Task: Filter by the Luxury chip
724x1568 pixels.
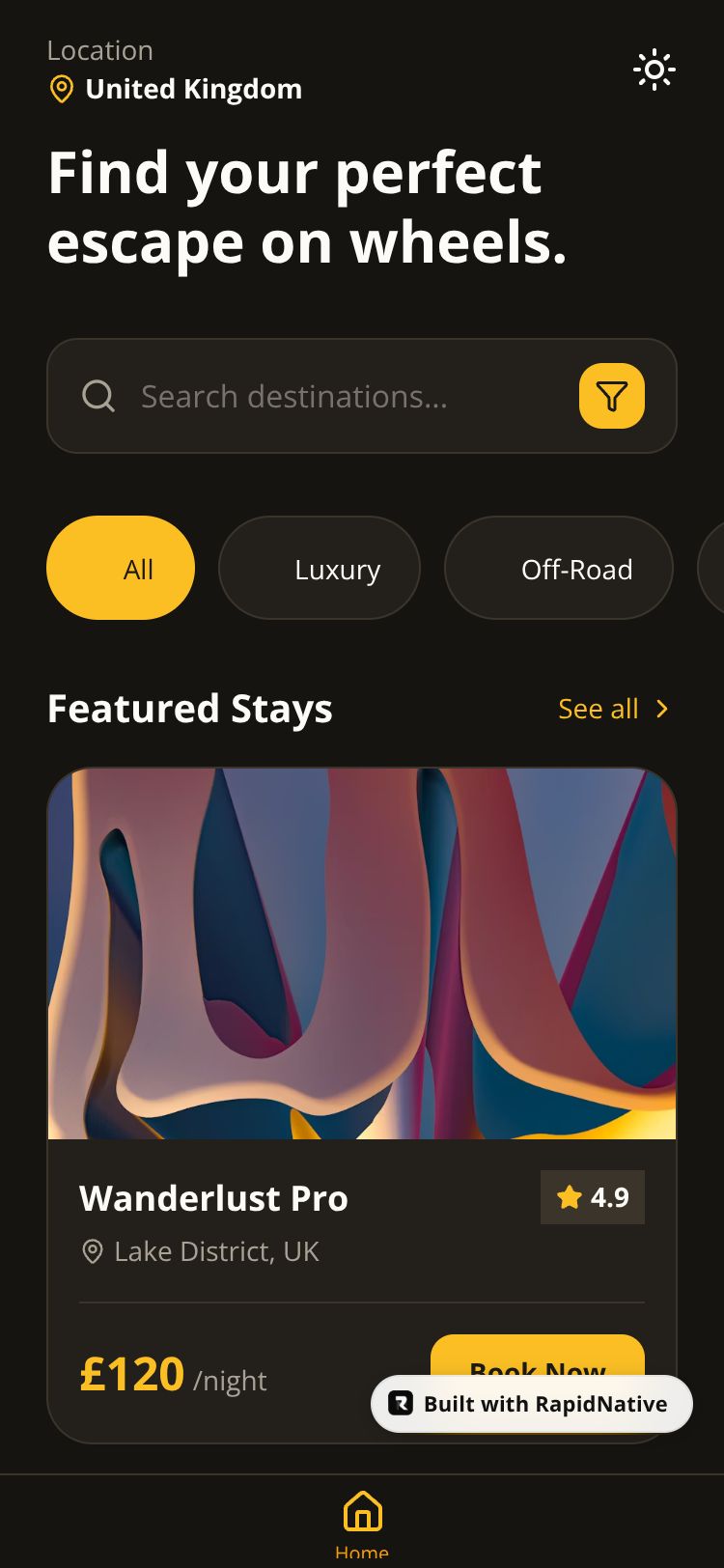Action: coord(320,569)
